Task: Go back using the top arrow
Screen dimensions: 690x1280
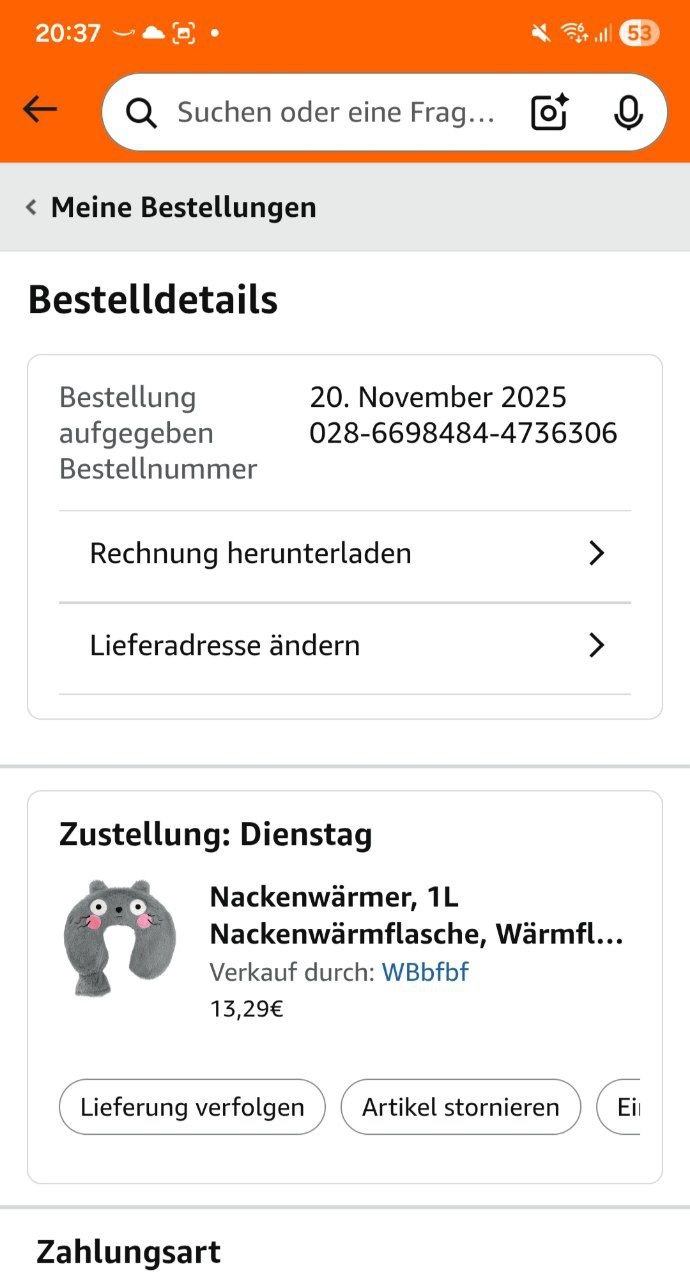Action: 40,110
